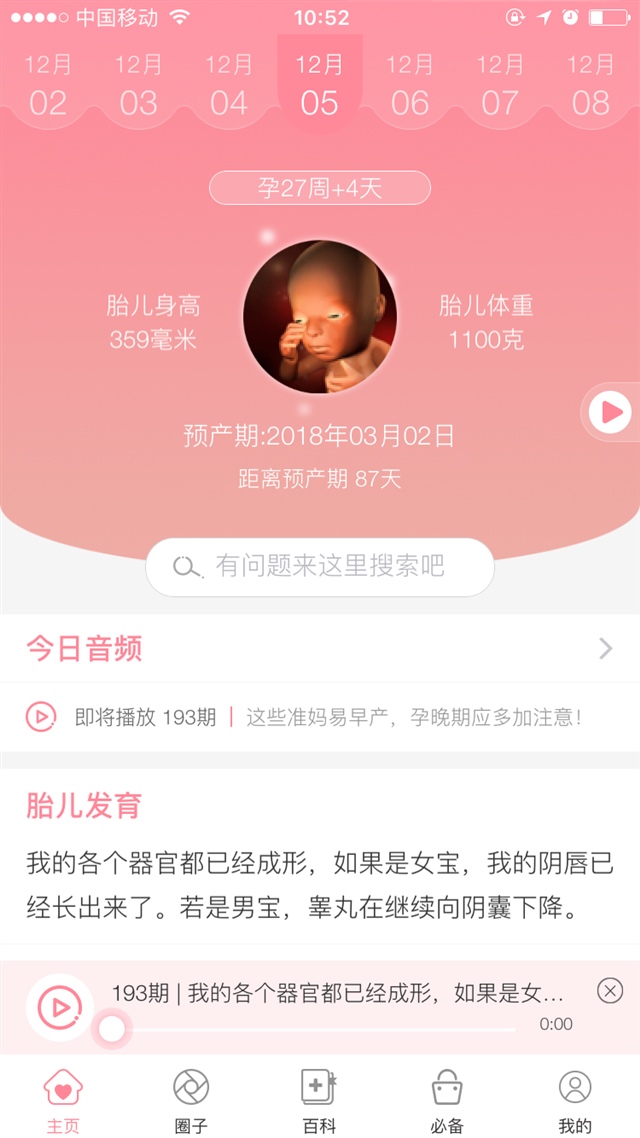640x1138 pixels.
Task: Tap the 有问题来这里搜索吧 search box
Action: click(320, 567)
